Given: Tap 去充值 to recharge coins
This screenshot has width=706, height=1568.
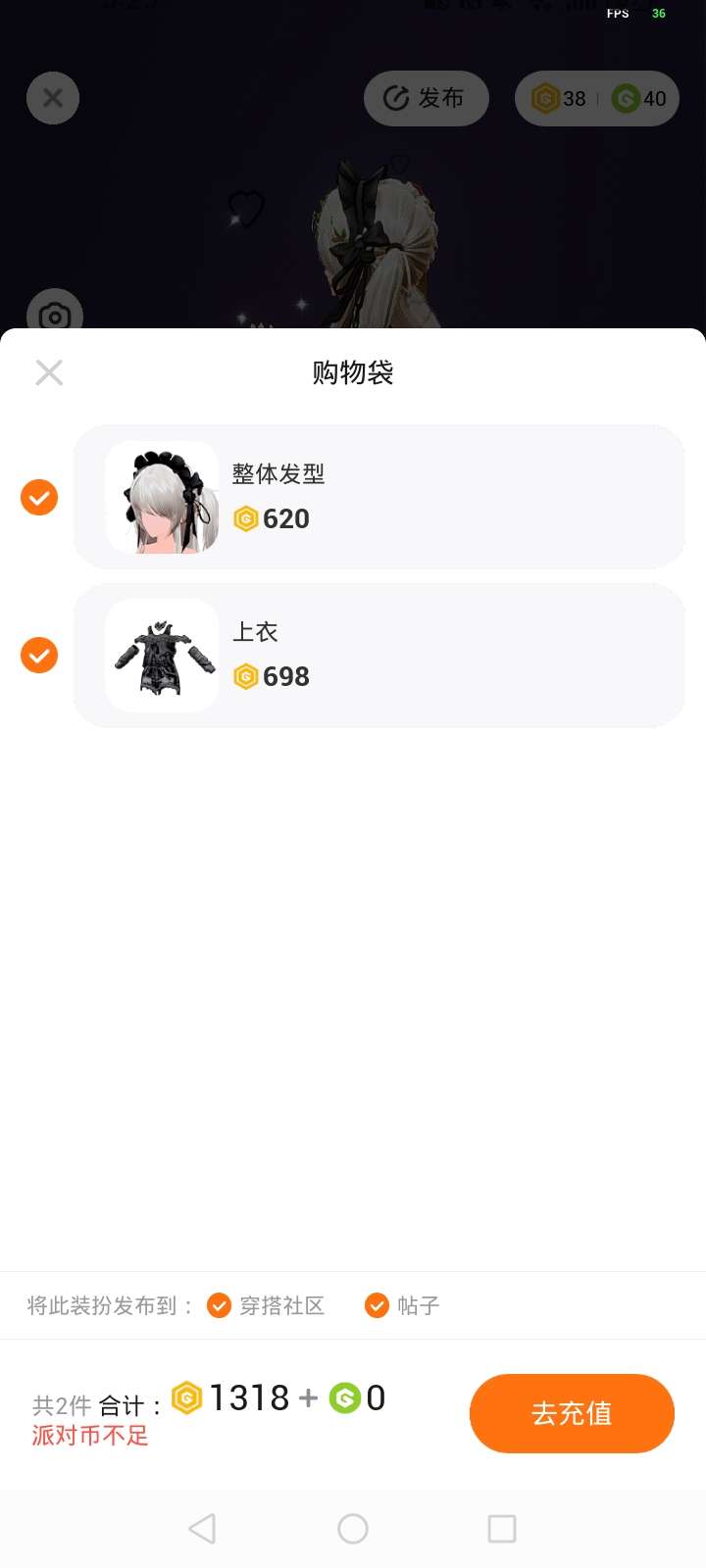Looking at the screenshot, I should (x=572, y=1413).
